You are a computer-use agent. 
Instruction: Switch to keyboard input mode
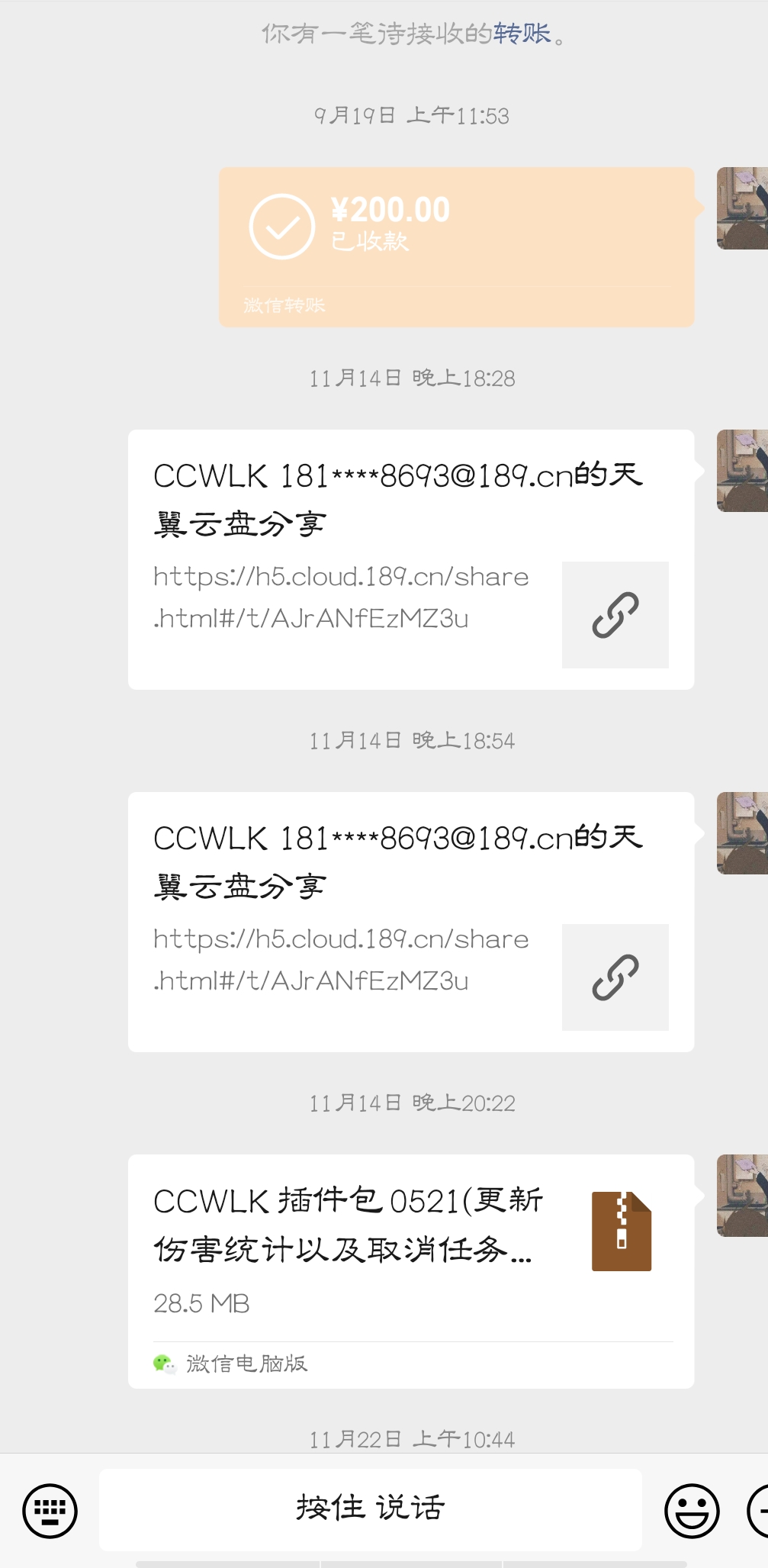point(49,1508)
